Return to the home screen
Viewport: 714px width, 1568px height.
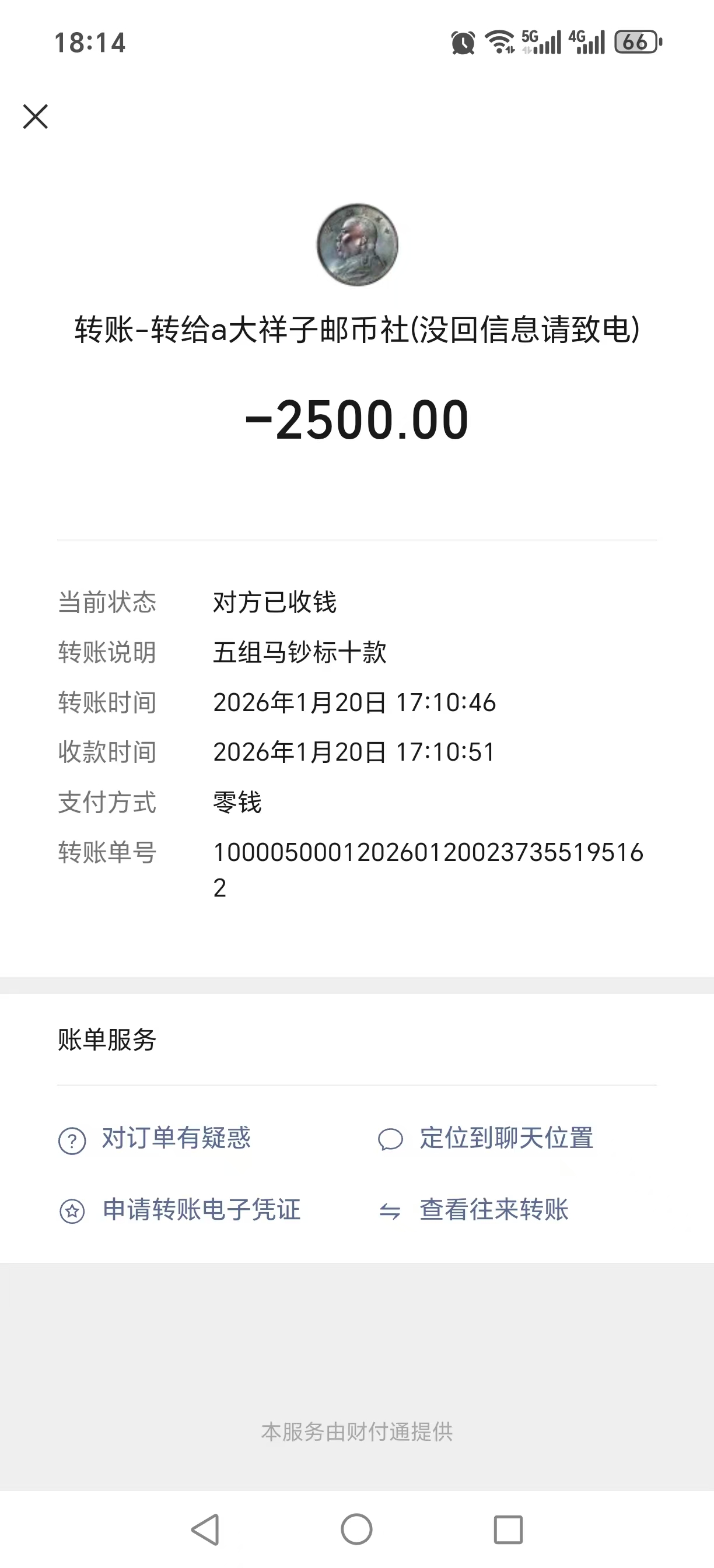[x=356, y=1529]
